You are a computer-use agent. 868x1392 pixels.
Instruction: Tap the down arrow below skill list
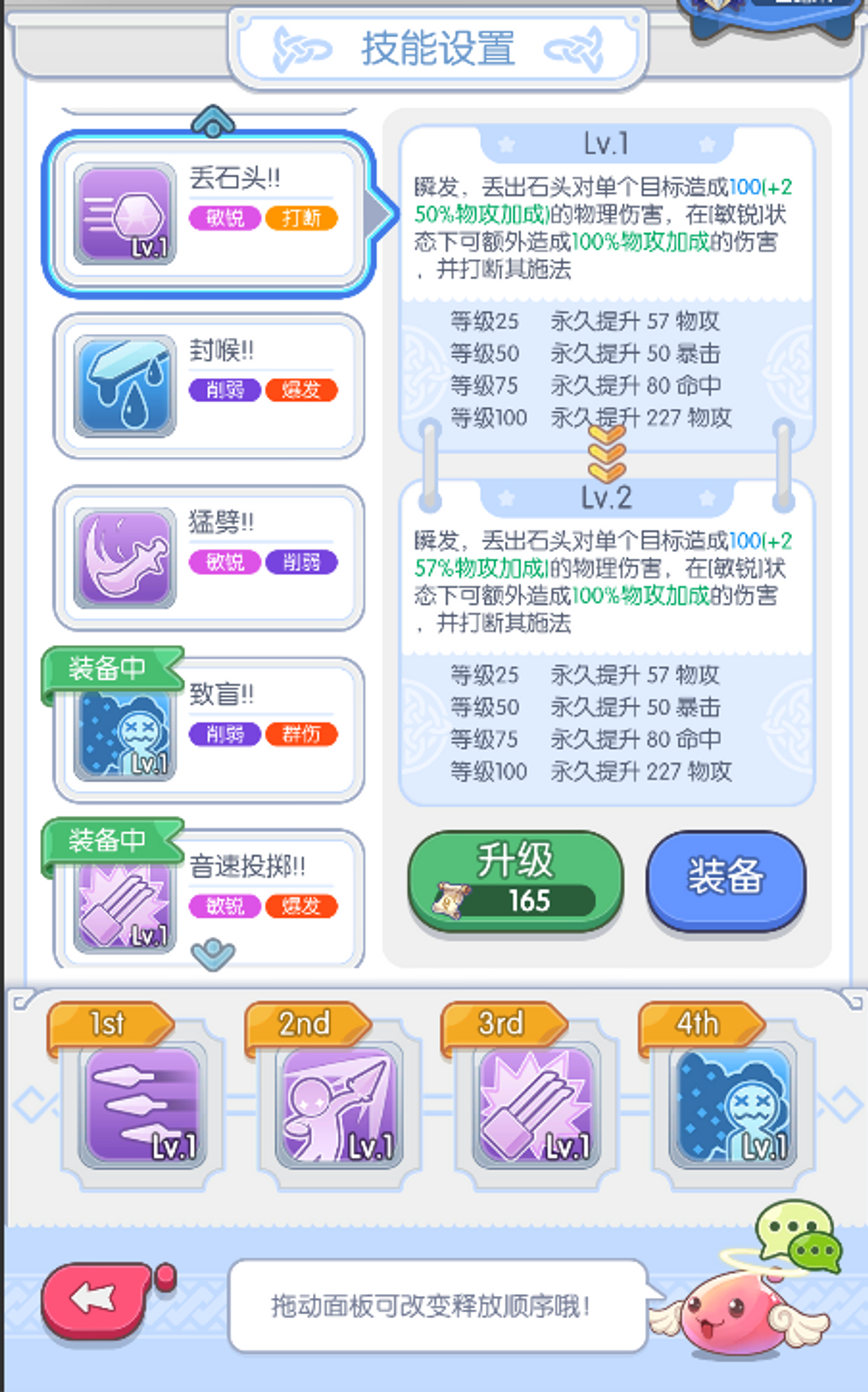[x=212, y=954]
